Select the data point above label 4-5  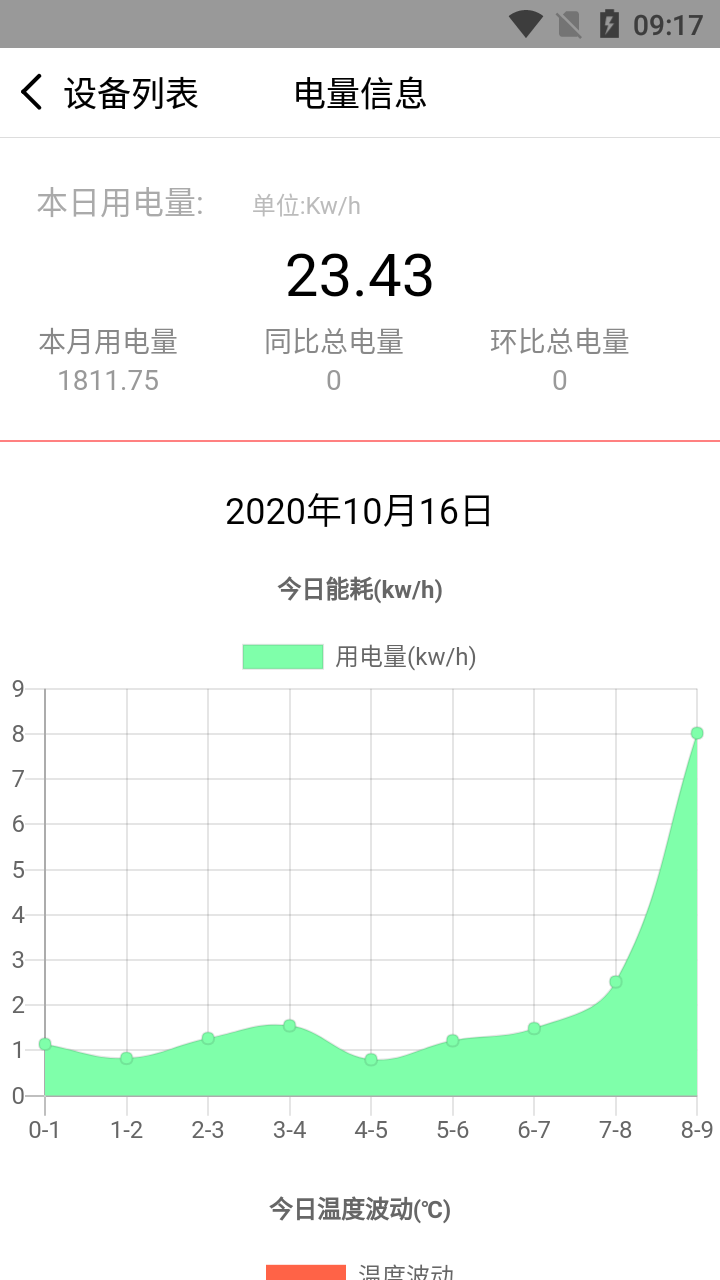371,1058
